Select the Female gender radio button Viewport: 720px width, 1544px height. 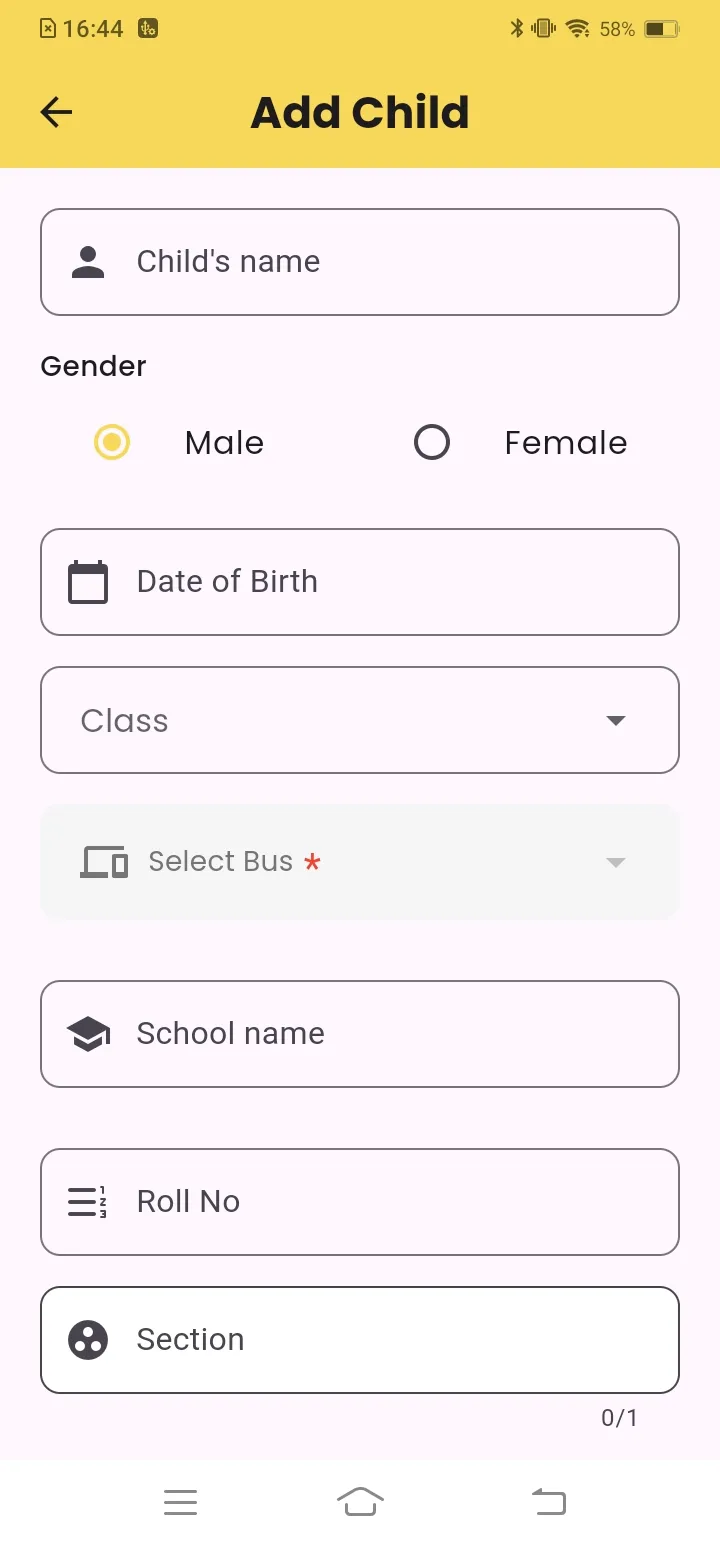pos(432,442)
